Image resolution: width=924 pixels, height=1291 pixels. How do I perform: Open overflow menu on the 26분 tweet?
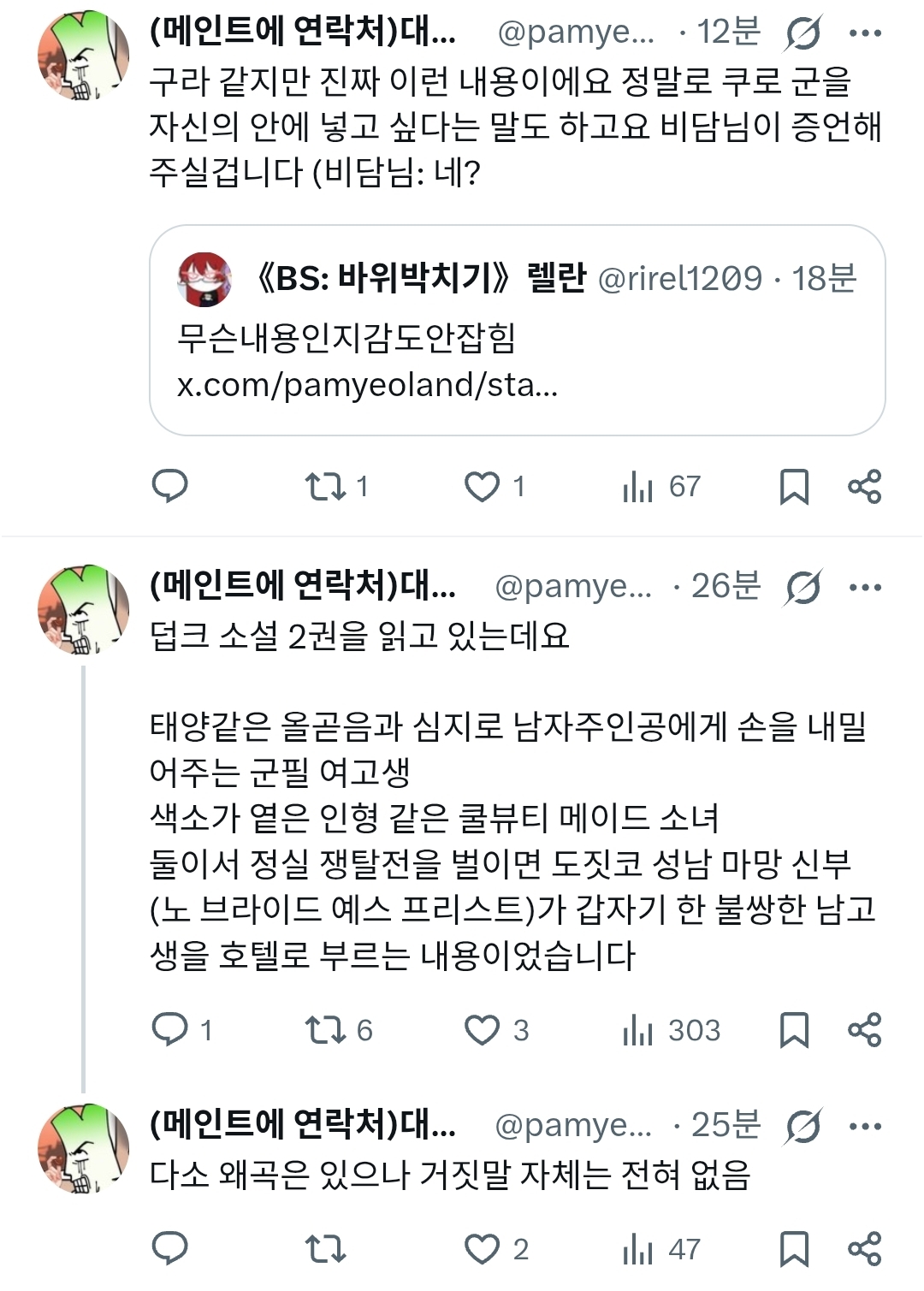(x=865, y=588)
